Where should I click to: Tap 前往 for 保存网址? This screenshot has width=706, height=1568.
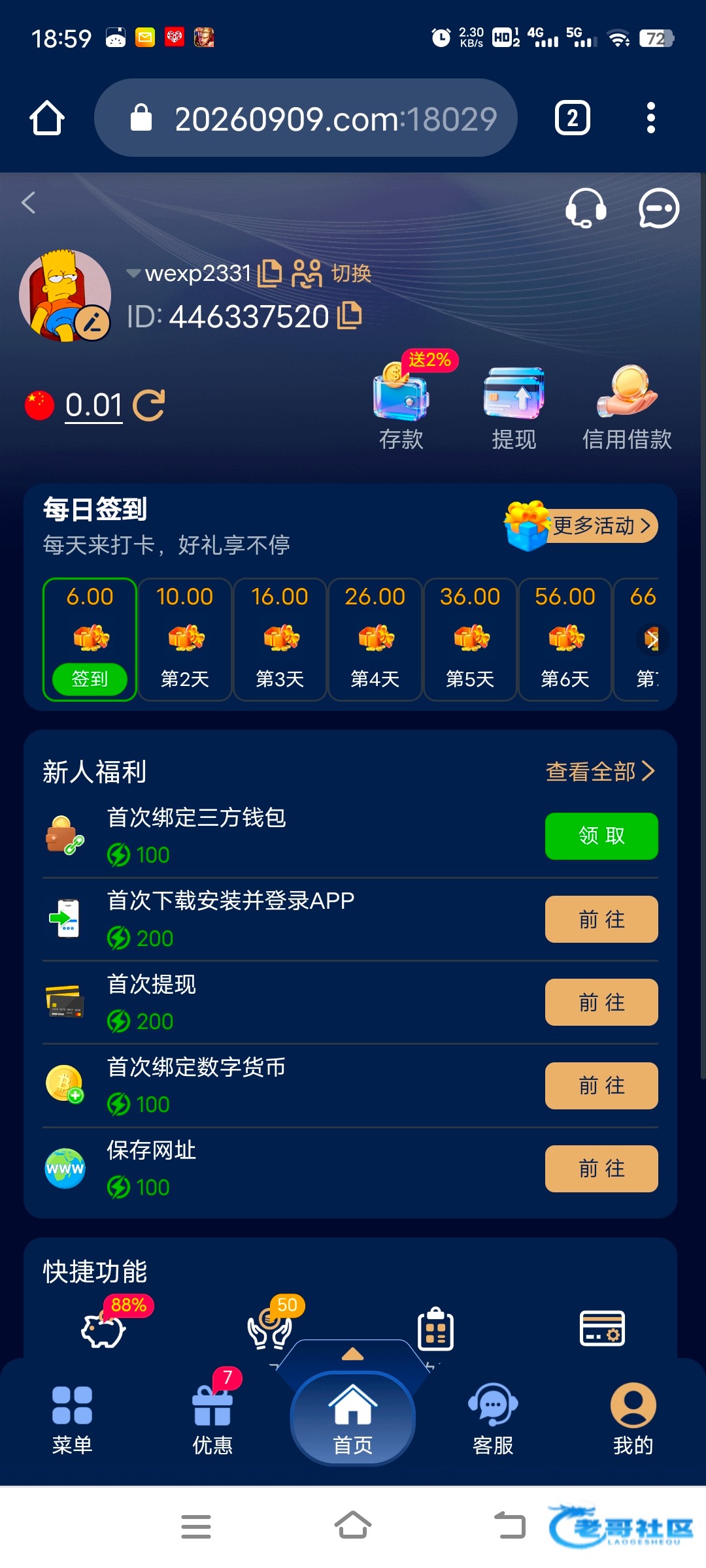601,1169
